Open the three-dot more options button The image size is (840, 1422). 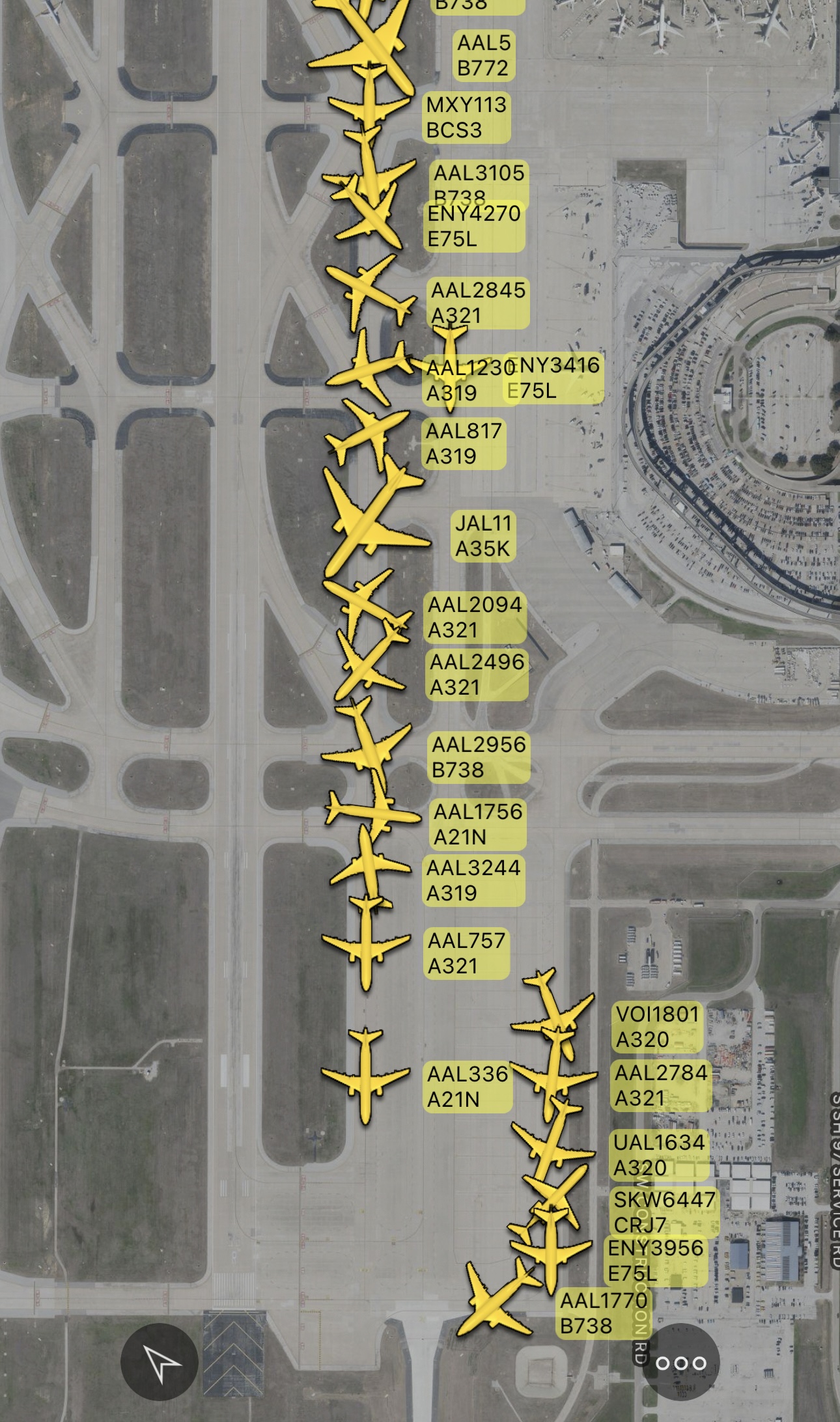680,1362
